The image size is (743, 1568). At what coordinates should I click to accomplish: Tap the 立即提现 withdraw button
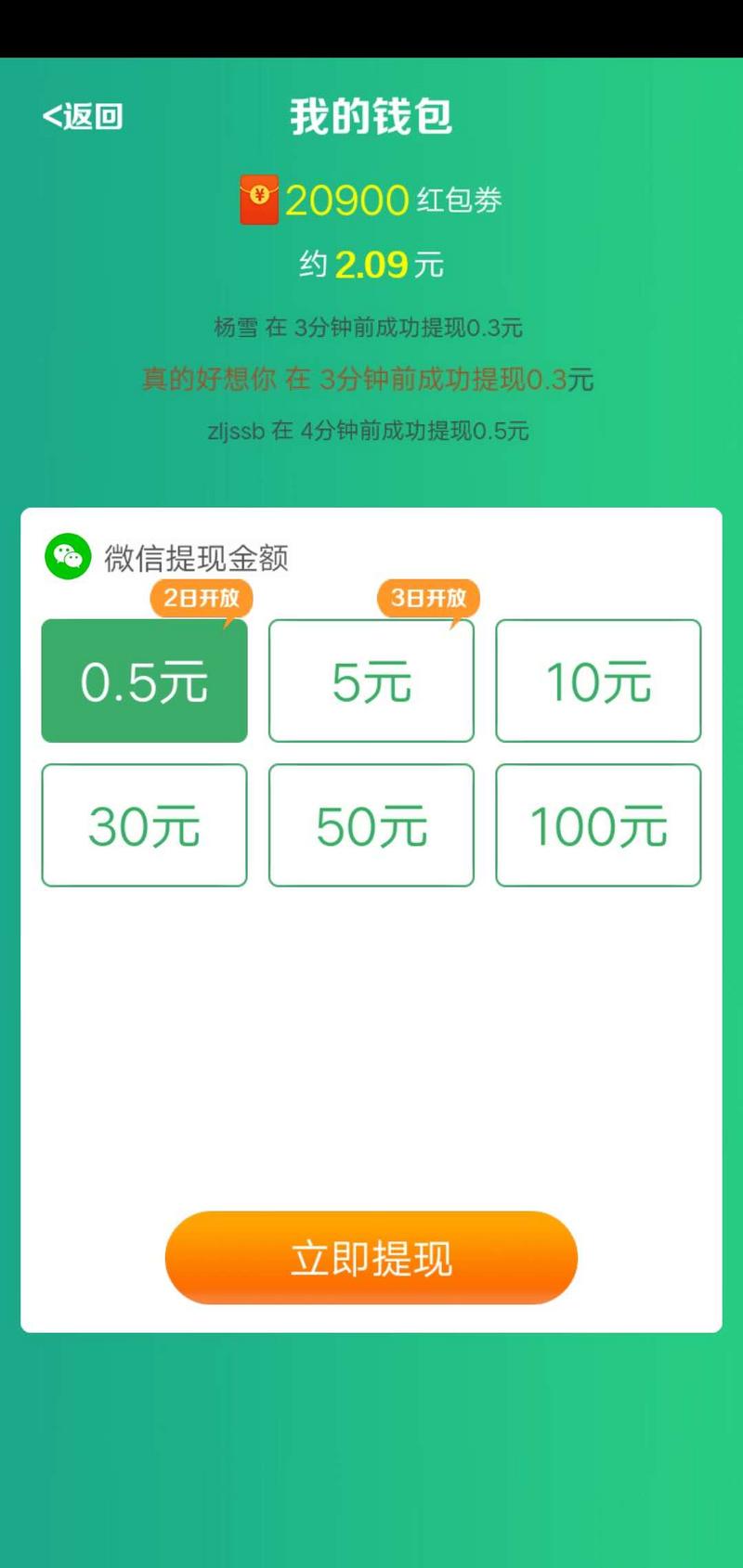tap(371, 1258)
